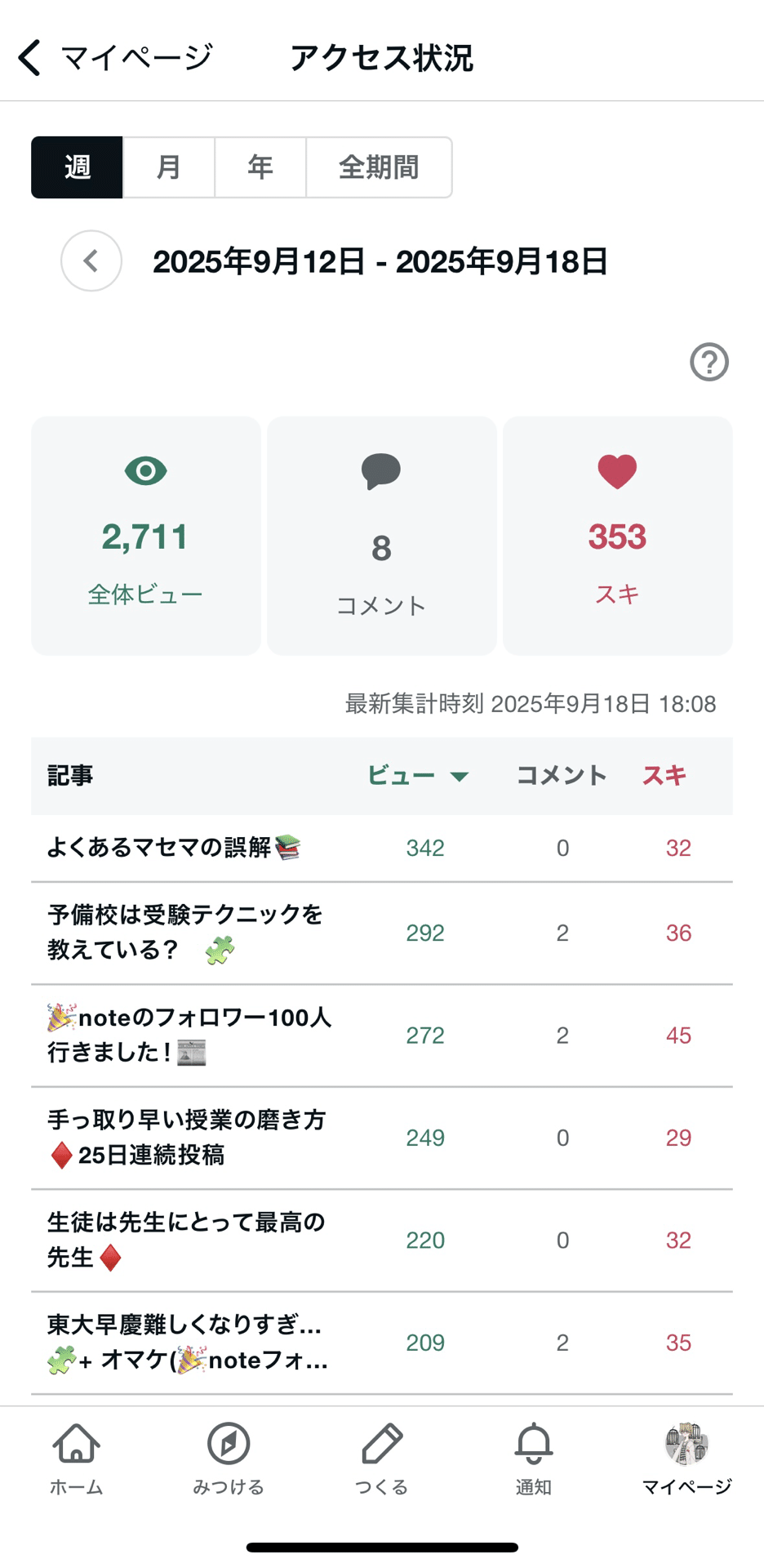Sort articles by コメント column
The image size is (764, 1568).
click(562, 776)
